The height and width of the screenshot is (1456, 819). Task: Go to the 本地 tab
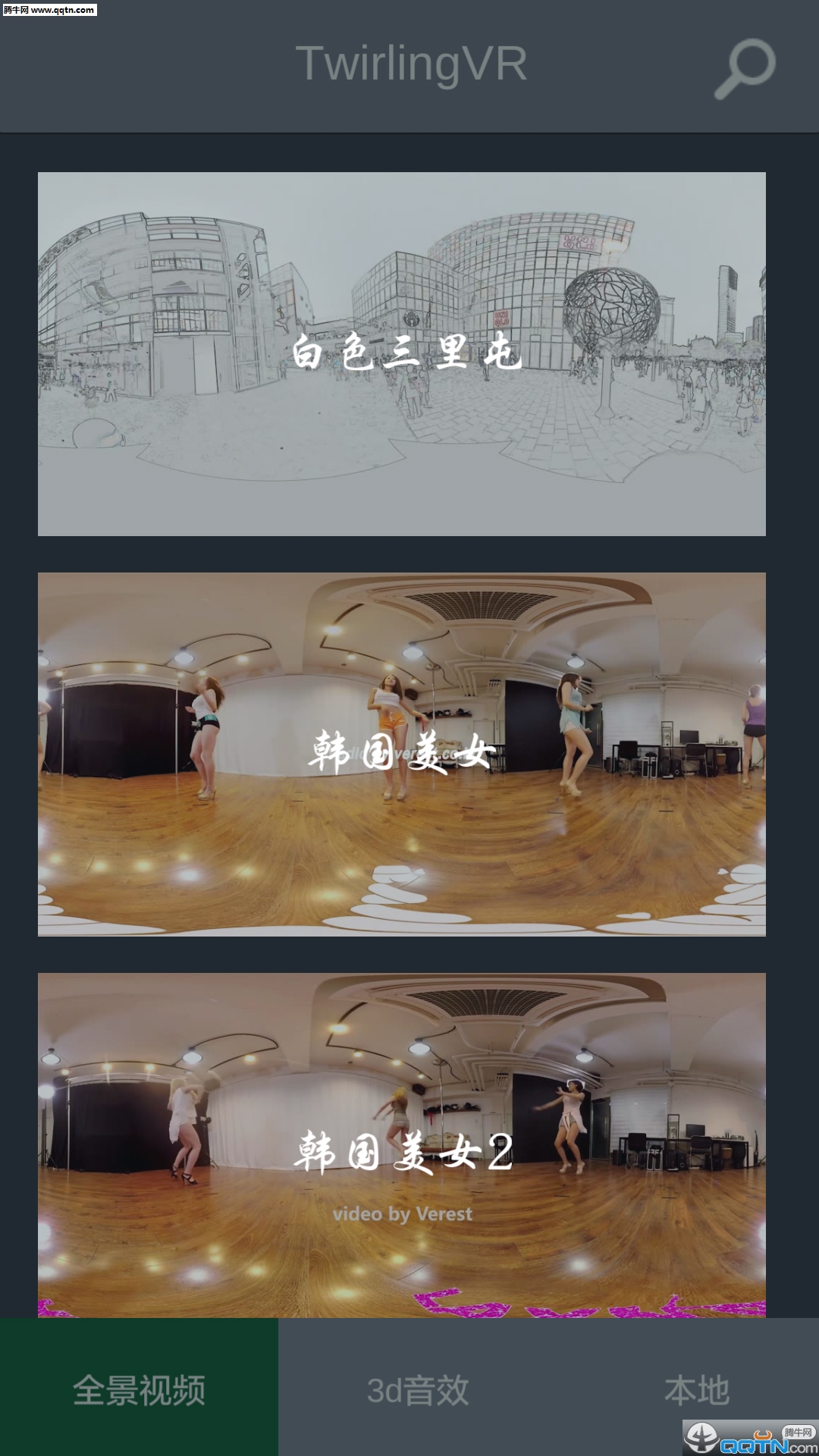(x=696, y=1389)
